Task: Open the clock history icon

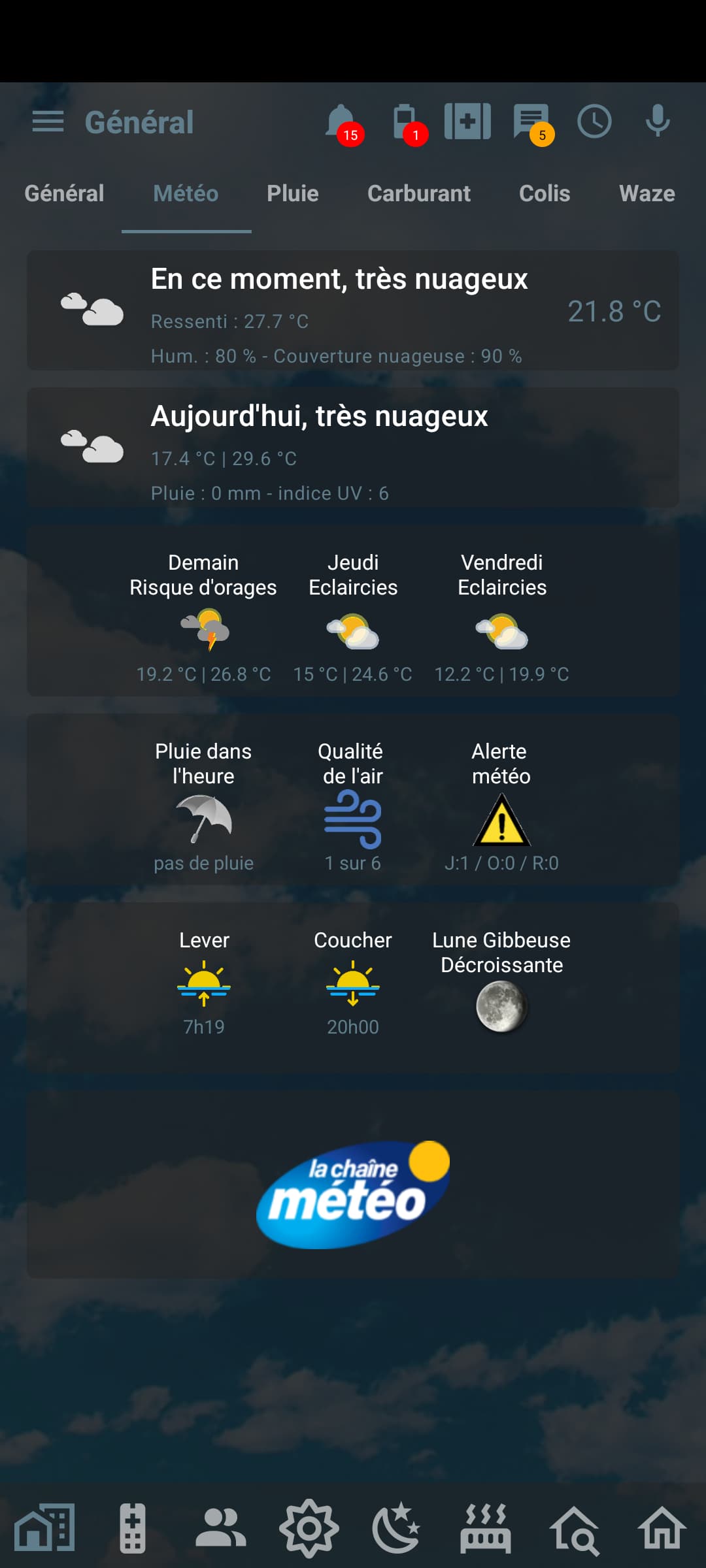Action: (595, 121)
